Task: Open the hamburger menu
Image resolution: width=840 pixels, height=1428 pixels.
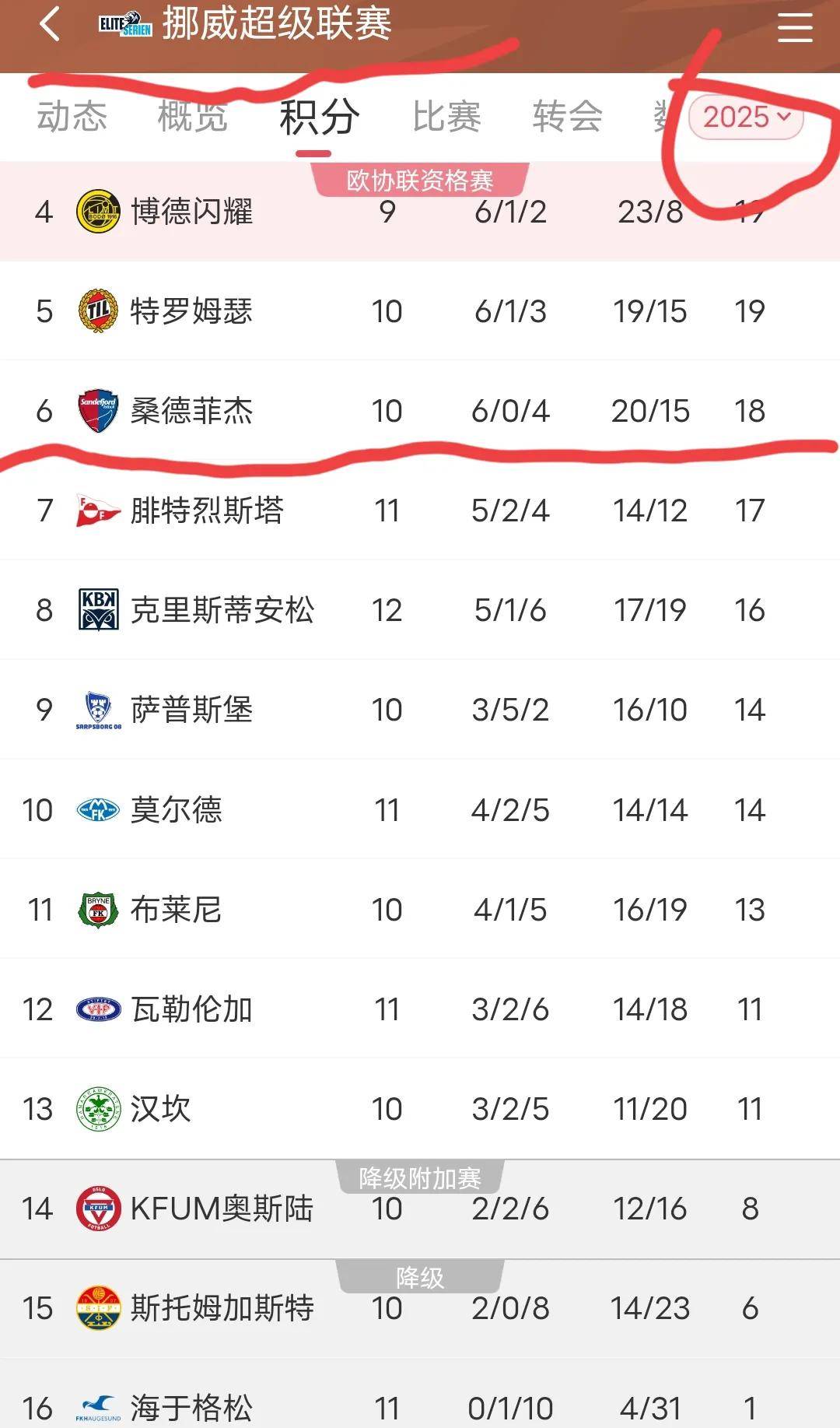Action: (793, 26)
